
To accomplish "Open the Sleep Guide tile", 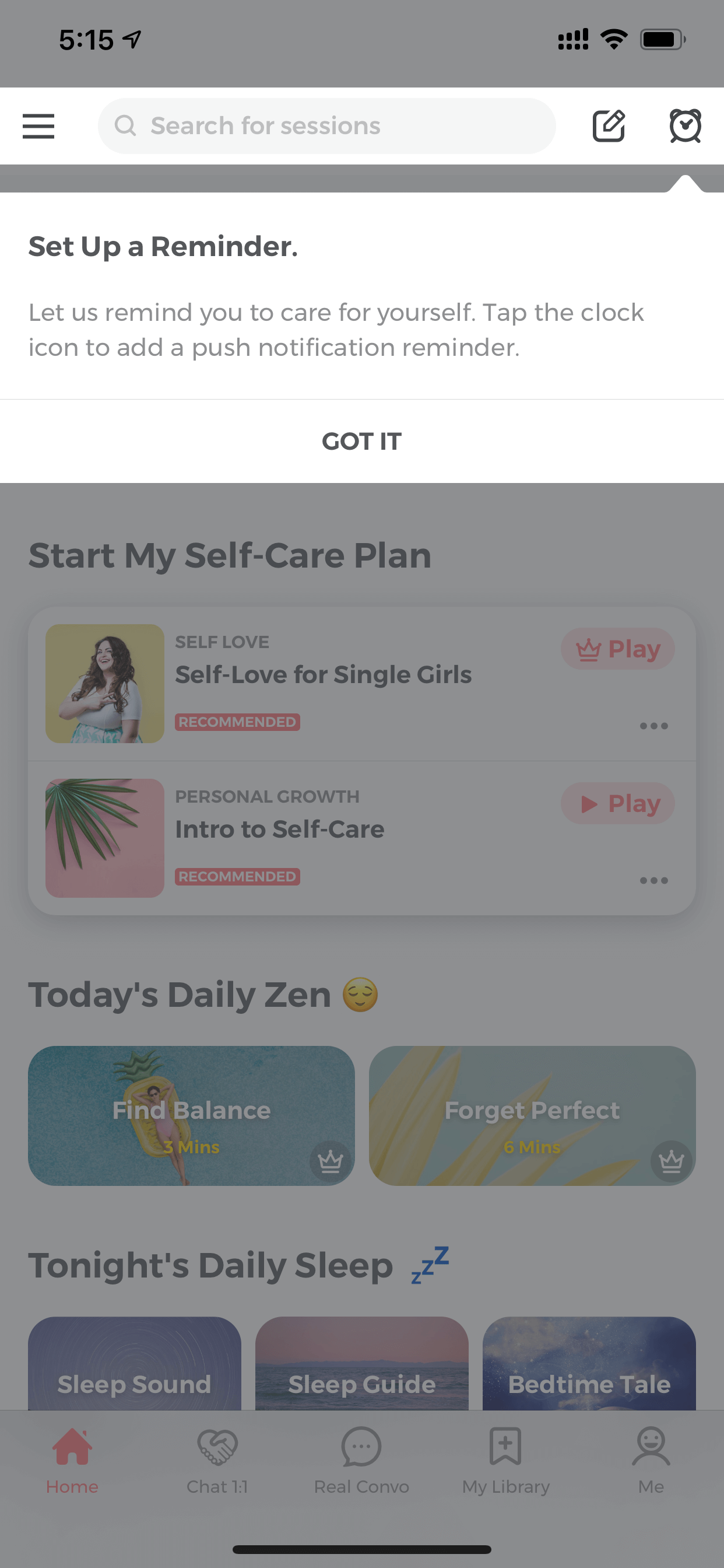I will tap(362, 1363).
